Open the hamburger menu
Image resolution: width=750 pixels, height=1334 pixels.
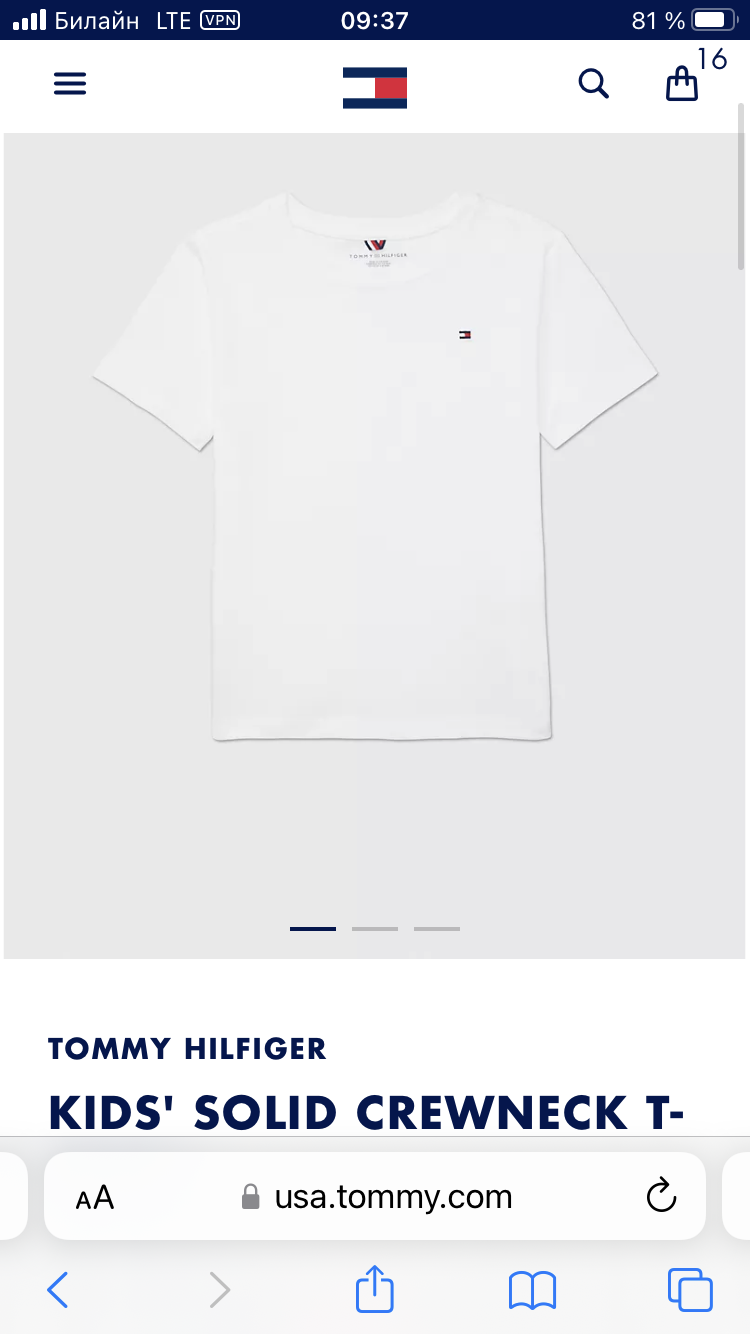click(70, 84)
